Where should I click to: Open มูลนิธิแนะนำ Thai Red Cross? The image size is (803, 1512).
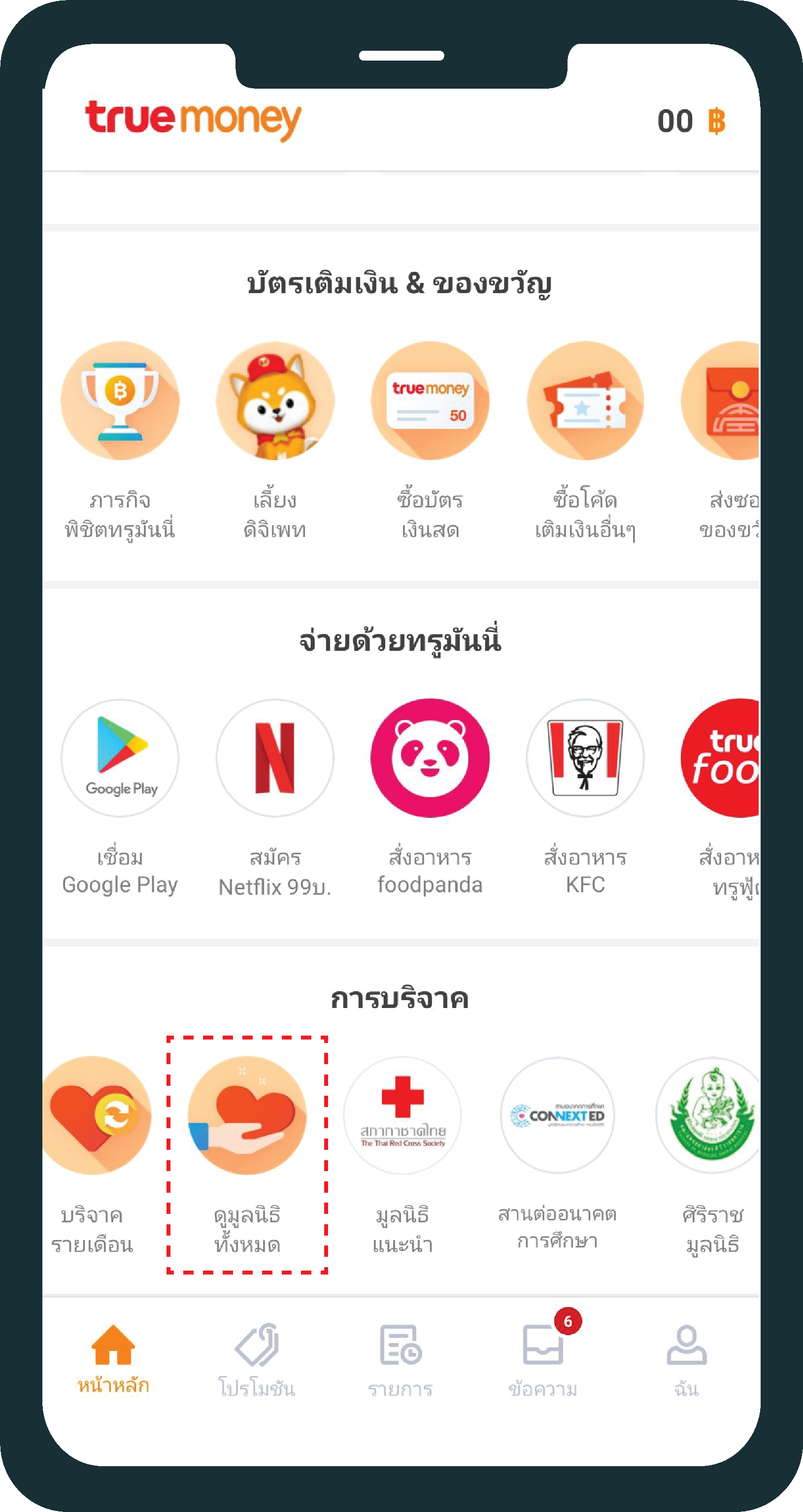click(402, 1114)
